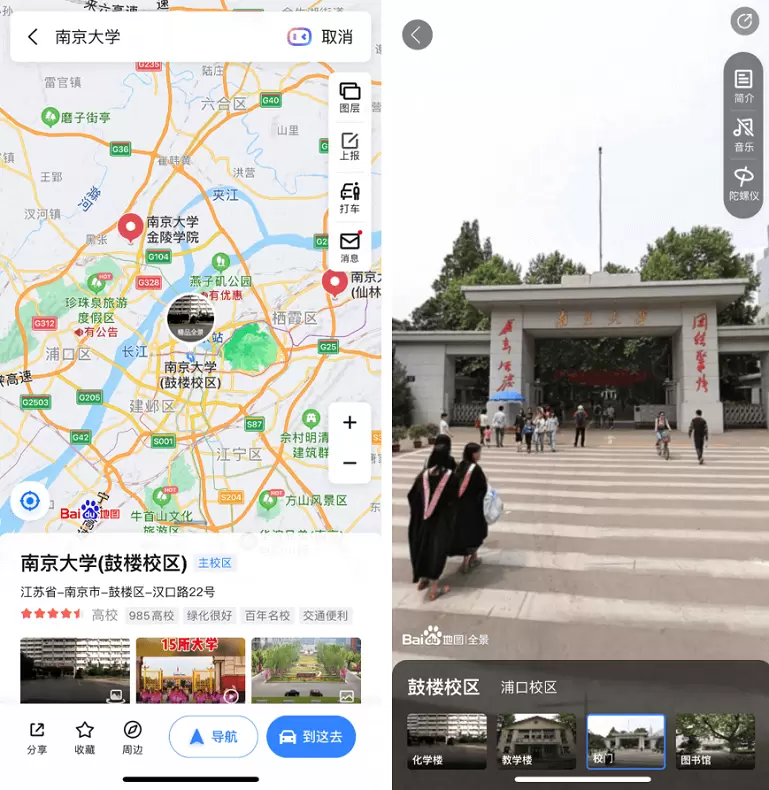The height and width of the screenshot is (790, 769).
Task: Go back using arrow beside 南京大学 search
Action: pos(33,37)
